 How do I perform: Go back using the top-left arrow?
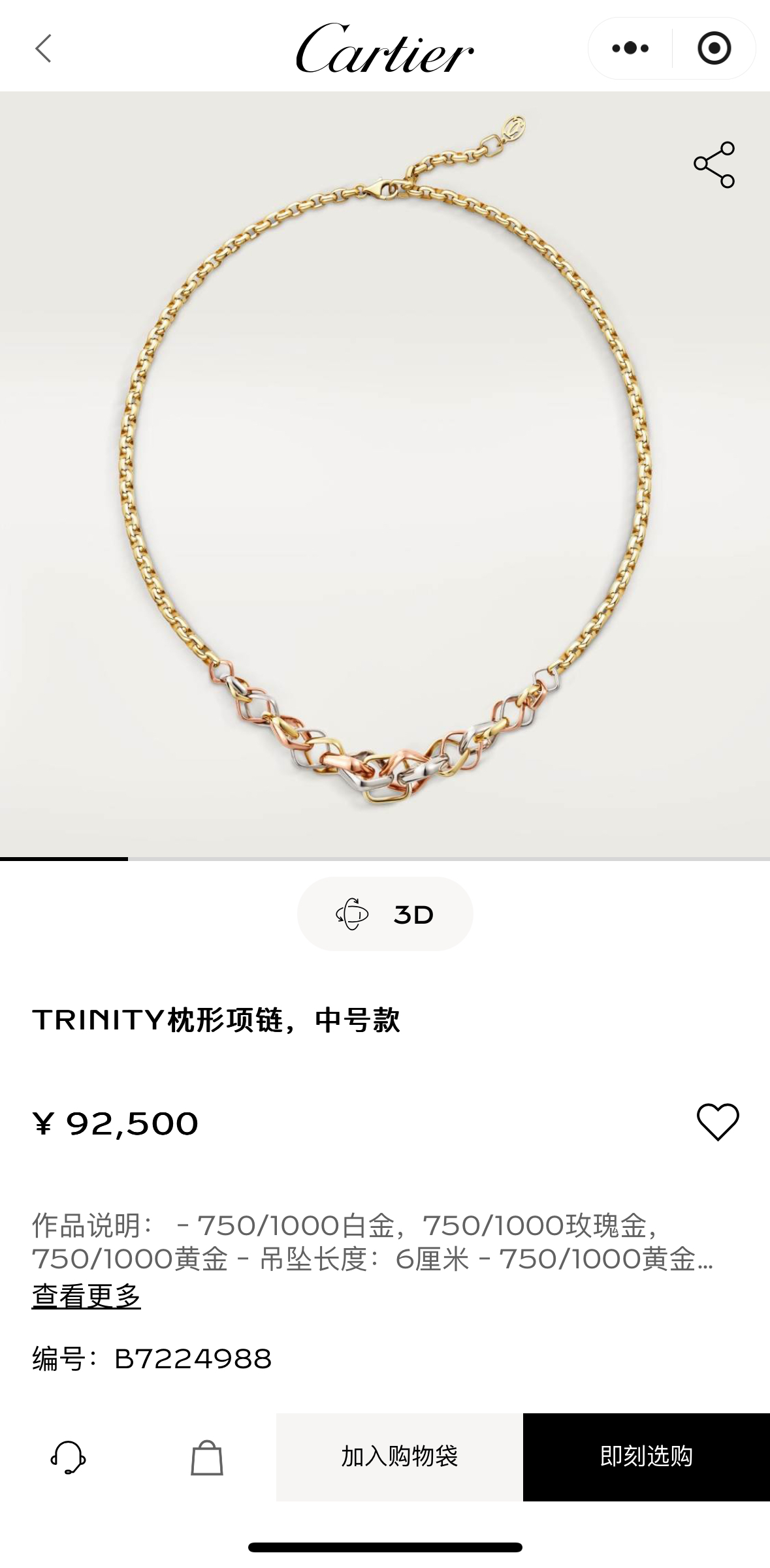43,48
